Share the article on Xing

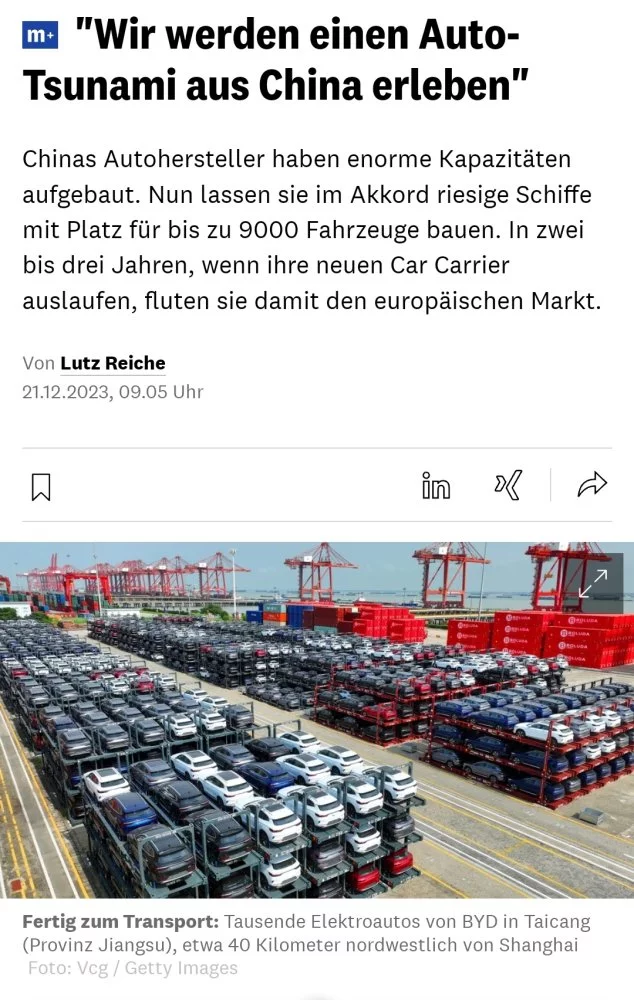[508, 486]
